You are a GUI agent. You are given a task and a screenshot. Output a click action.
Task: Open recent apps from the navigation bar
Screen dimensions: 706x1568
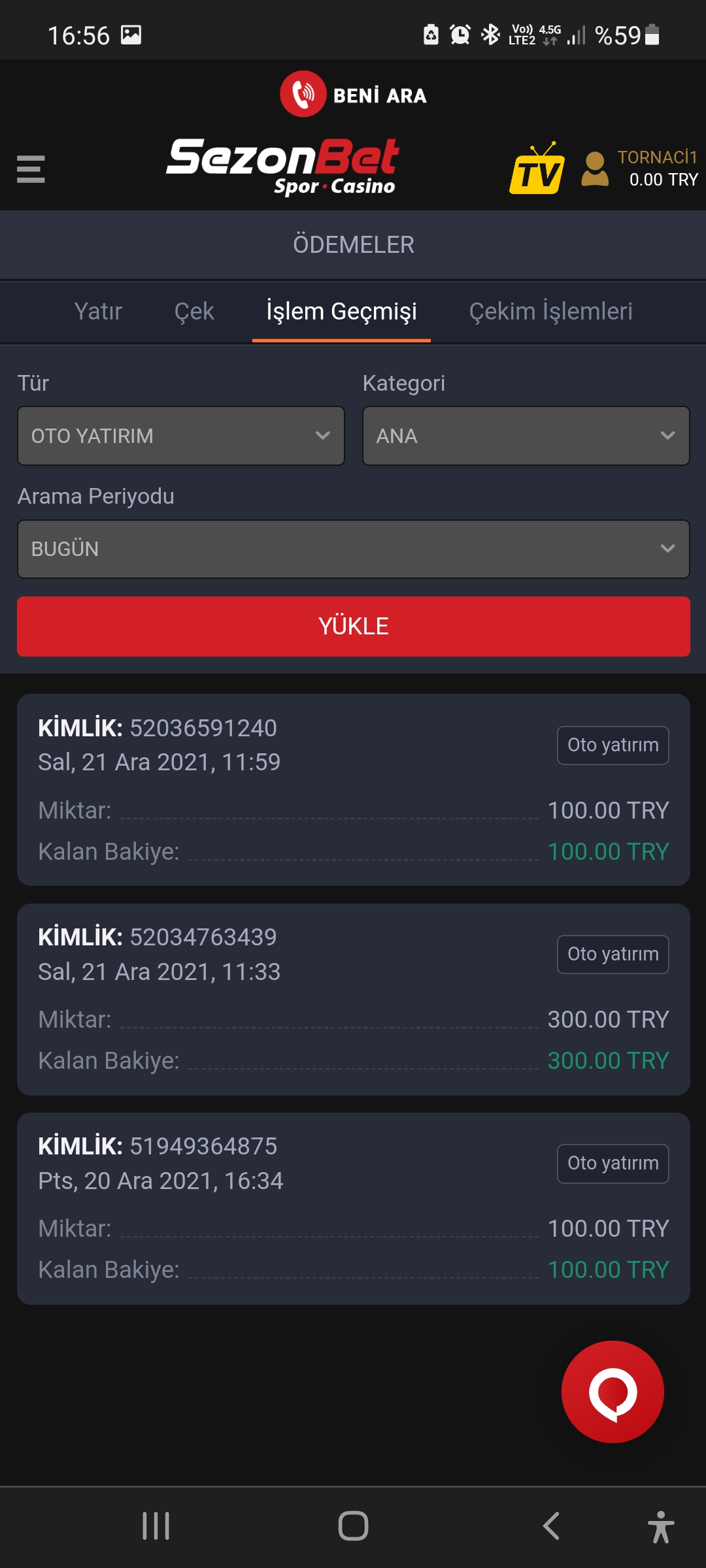pyautogui.click(x=156, y=1526)
